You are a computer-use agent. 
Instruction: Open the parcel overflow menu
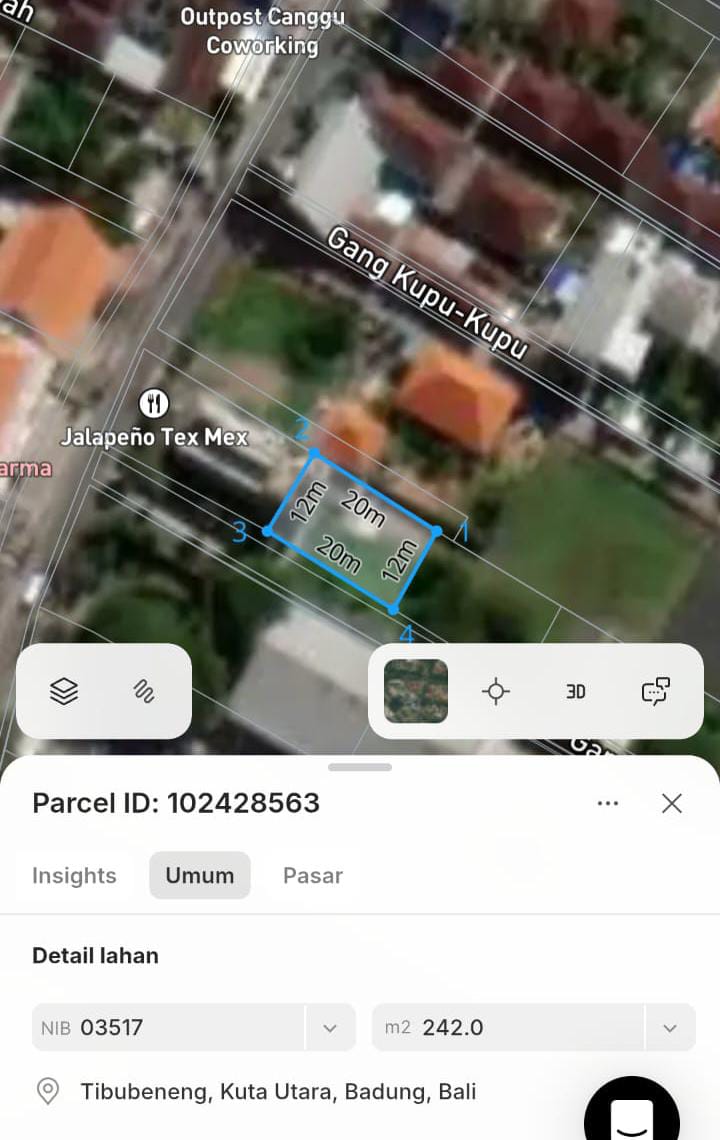pyautogui.click(x=608, y=803)
